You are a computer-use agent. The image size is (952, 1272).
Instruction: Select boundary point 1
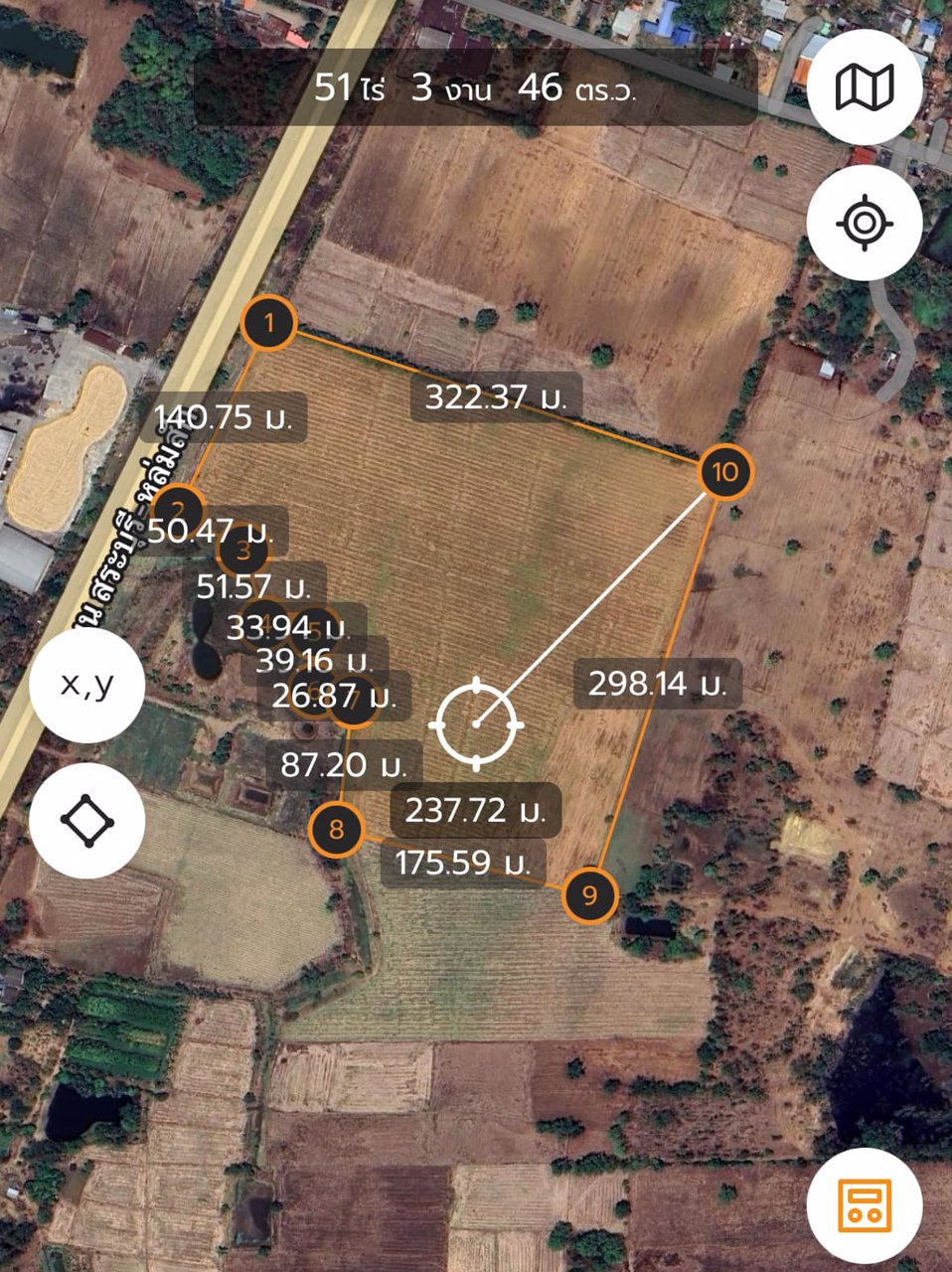(267, 323)
